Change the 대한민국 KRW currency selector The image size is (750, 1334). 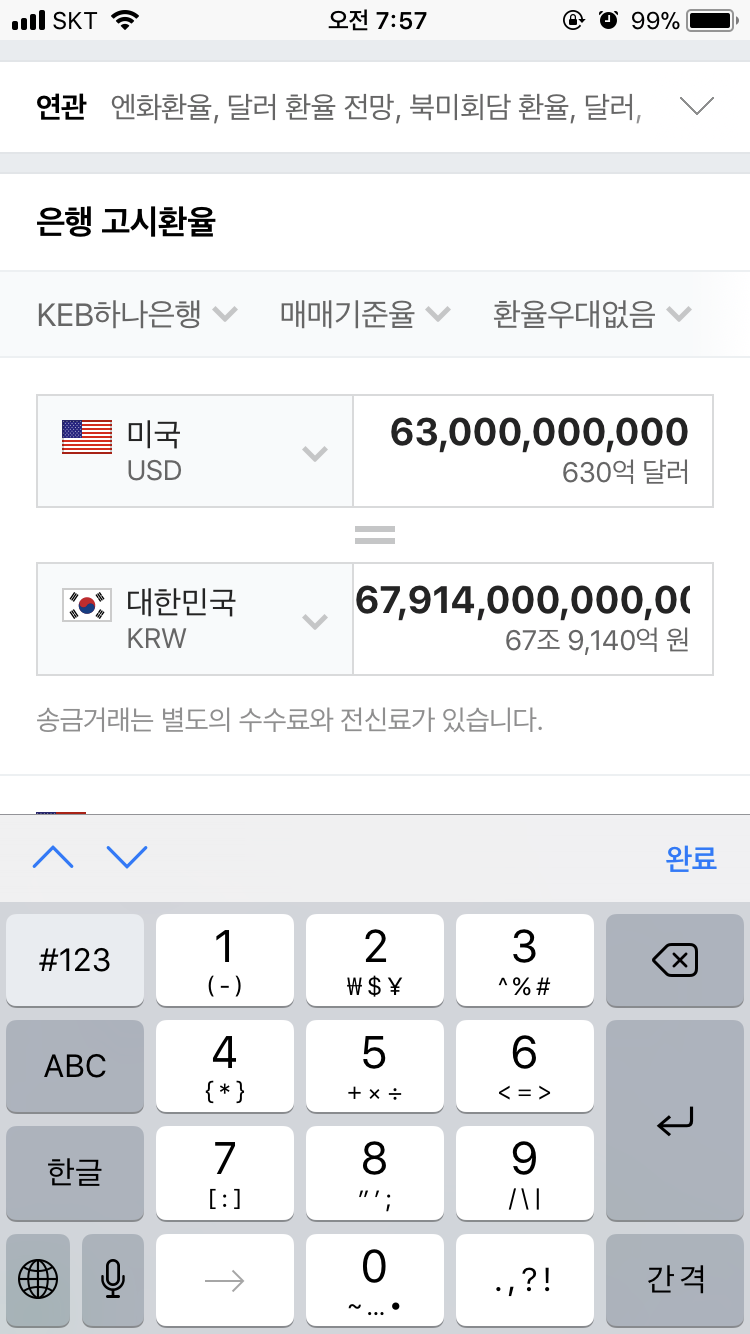(x=195, y=619)
